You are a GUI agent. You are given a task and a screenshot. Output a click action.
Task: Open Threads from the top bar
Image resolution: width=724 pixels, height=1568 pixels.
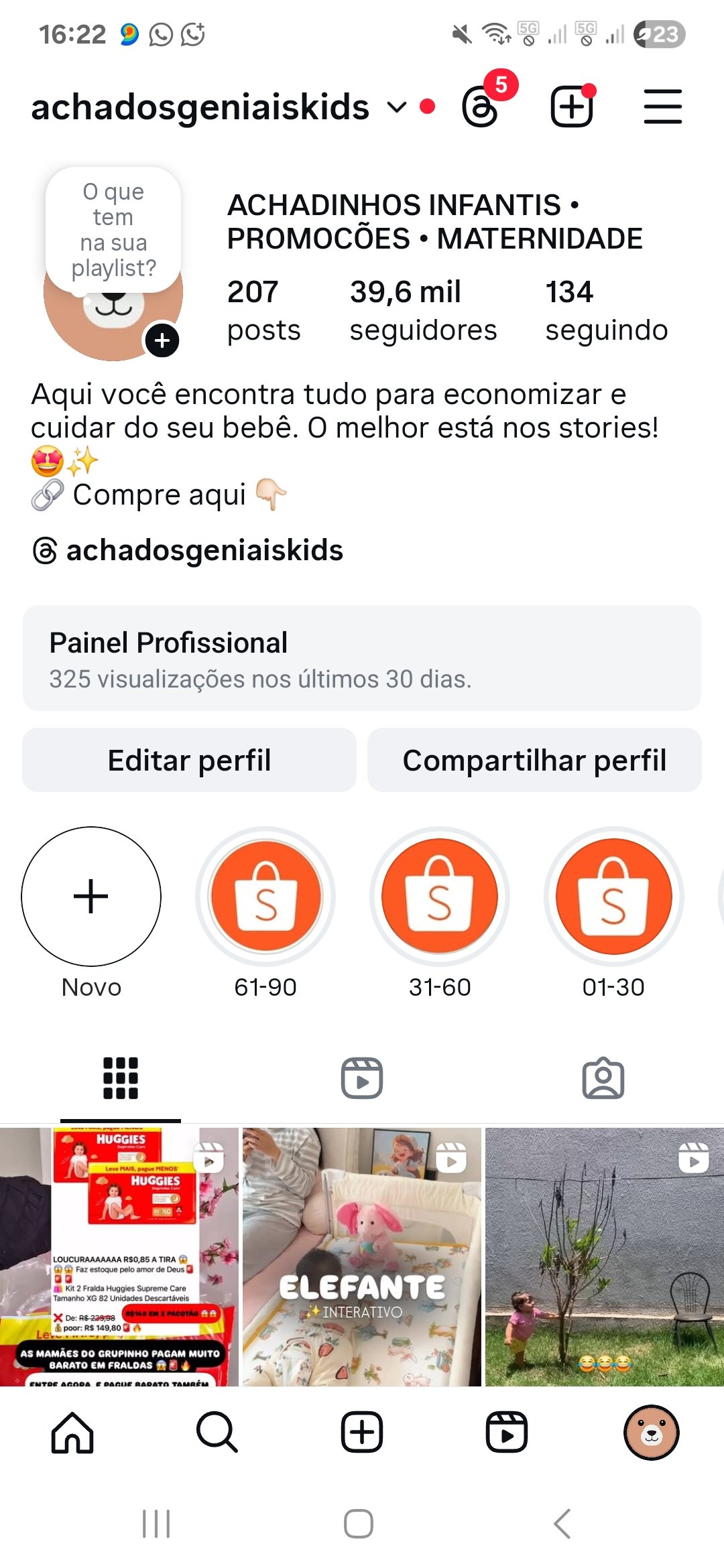click(481, 107)
